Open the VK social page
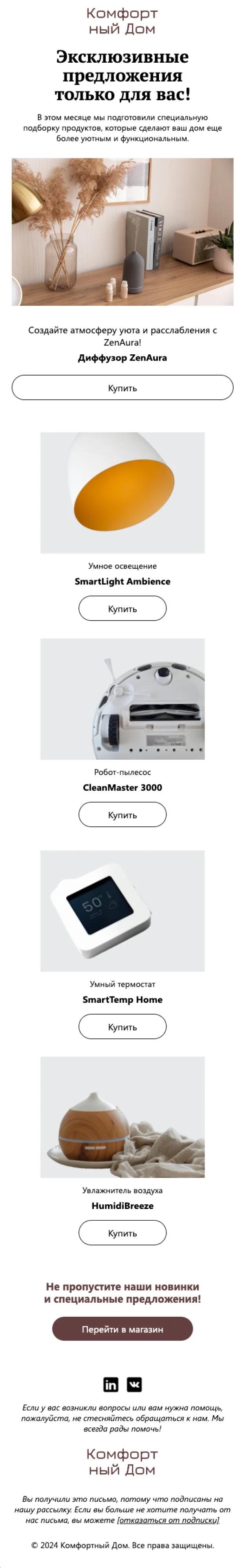 pos(134,1385)
